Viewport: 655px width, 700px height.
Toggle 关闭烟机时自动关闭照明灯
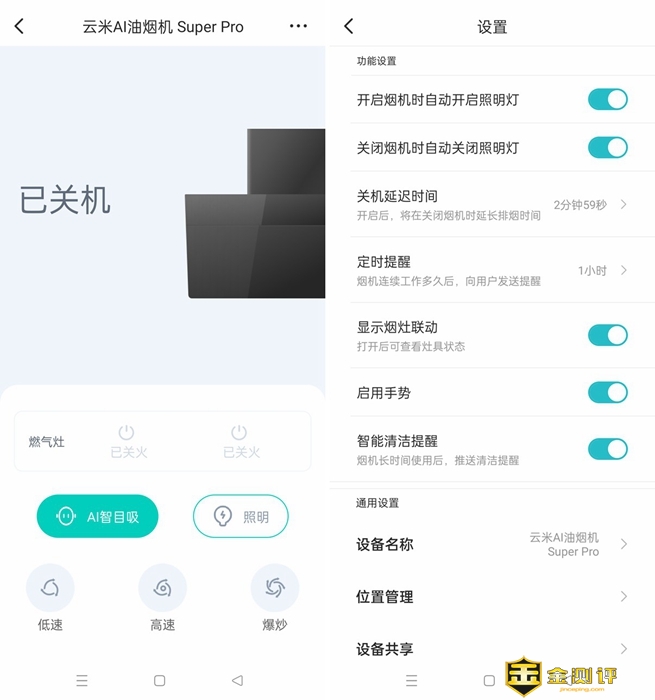[x=607, y=147]
